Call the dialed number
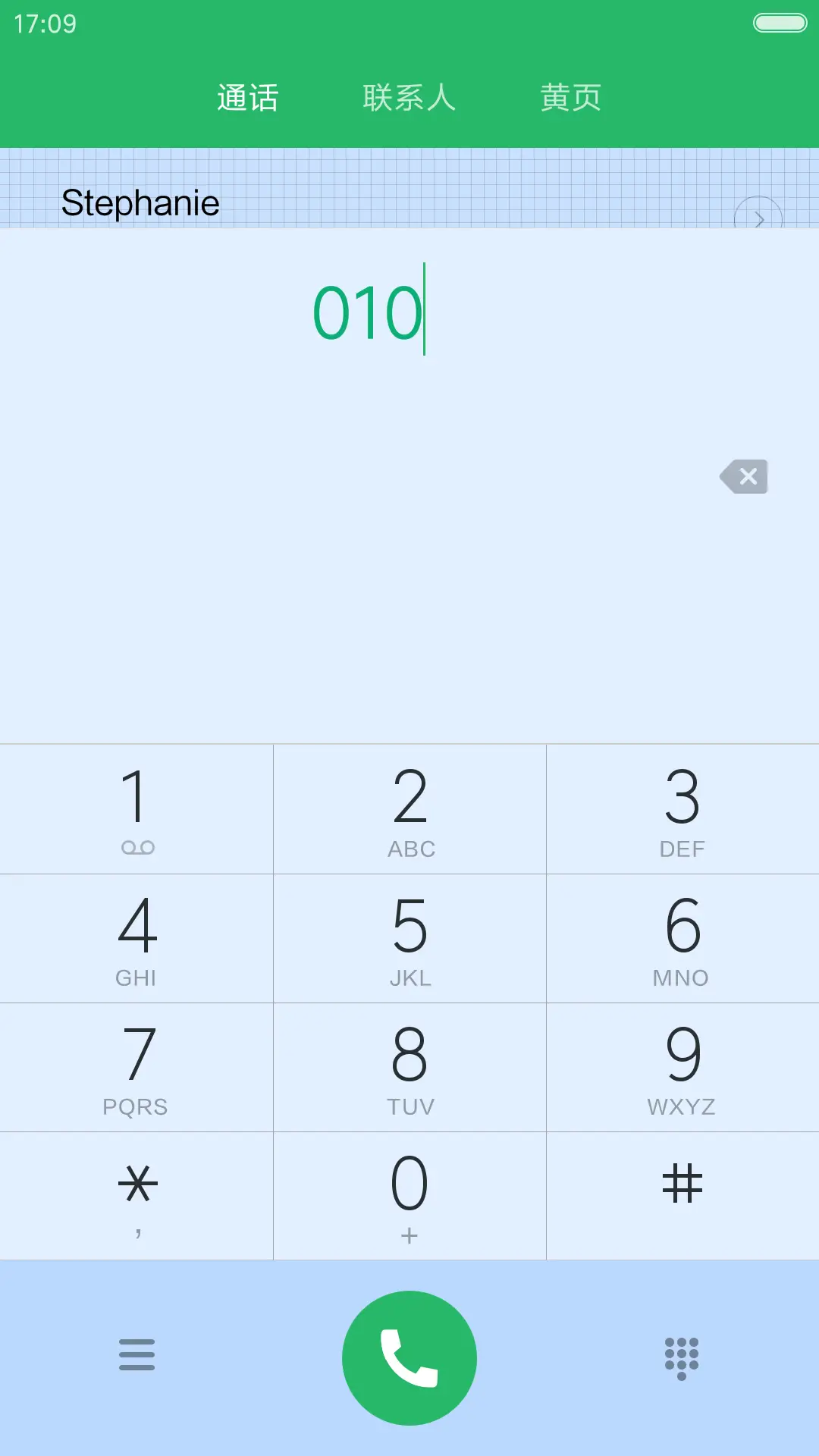Viewport: 819px width, 1456px height. 409,1357
